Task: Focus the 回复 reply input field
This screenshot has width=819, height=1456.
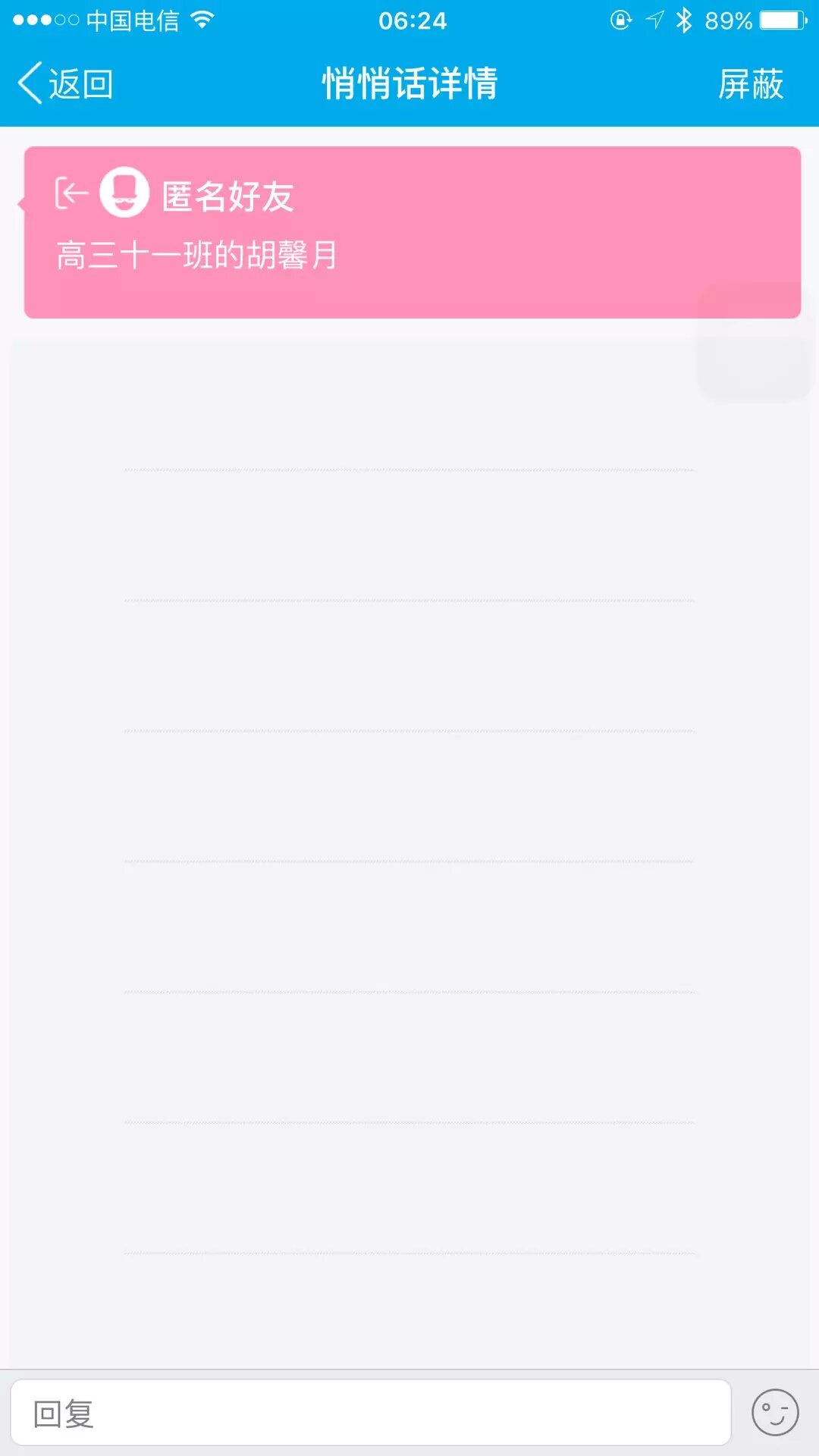Action: click(x=371, y=1414)
